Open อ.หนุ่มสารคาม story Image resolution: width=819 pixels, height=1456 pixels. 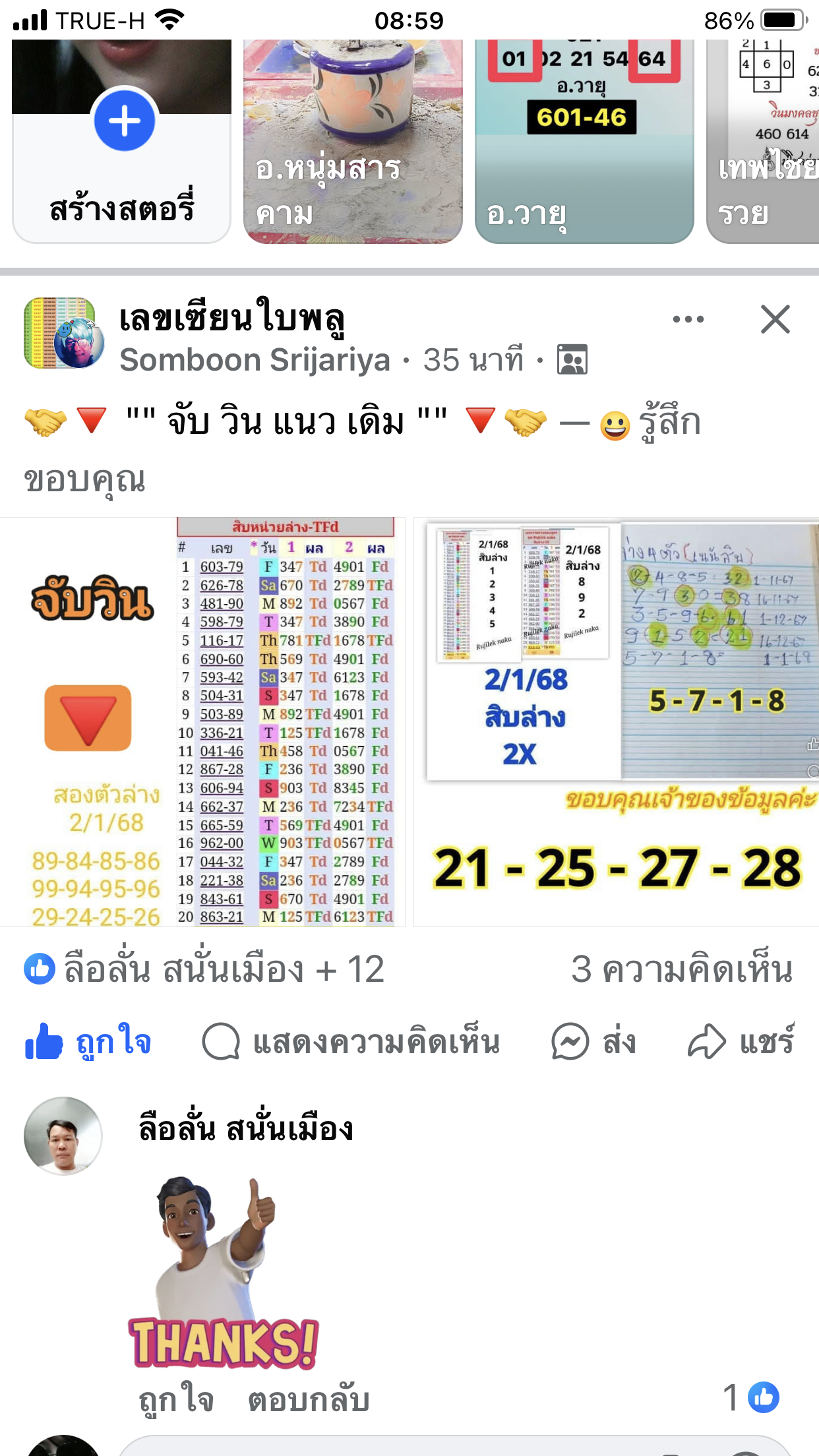click(353, 141)
